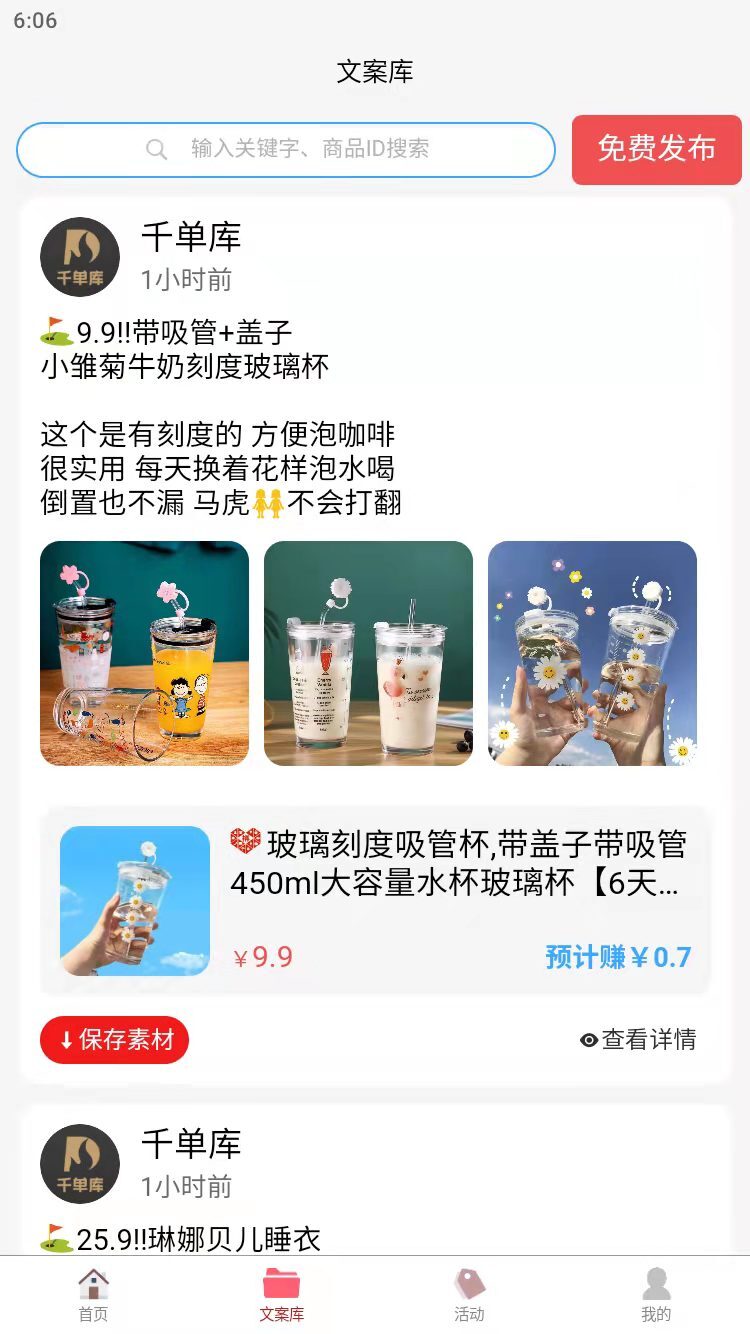The image size is (750, 1334).
Task: Tap the 我的 profile person icon
Action: tap(657, 1284)
